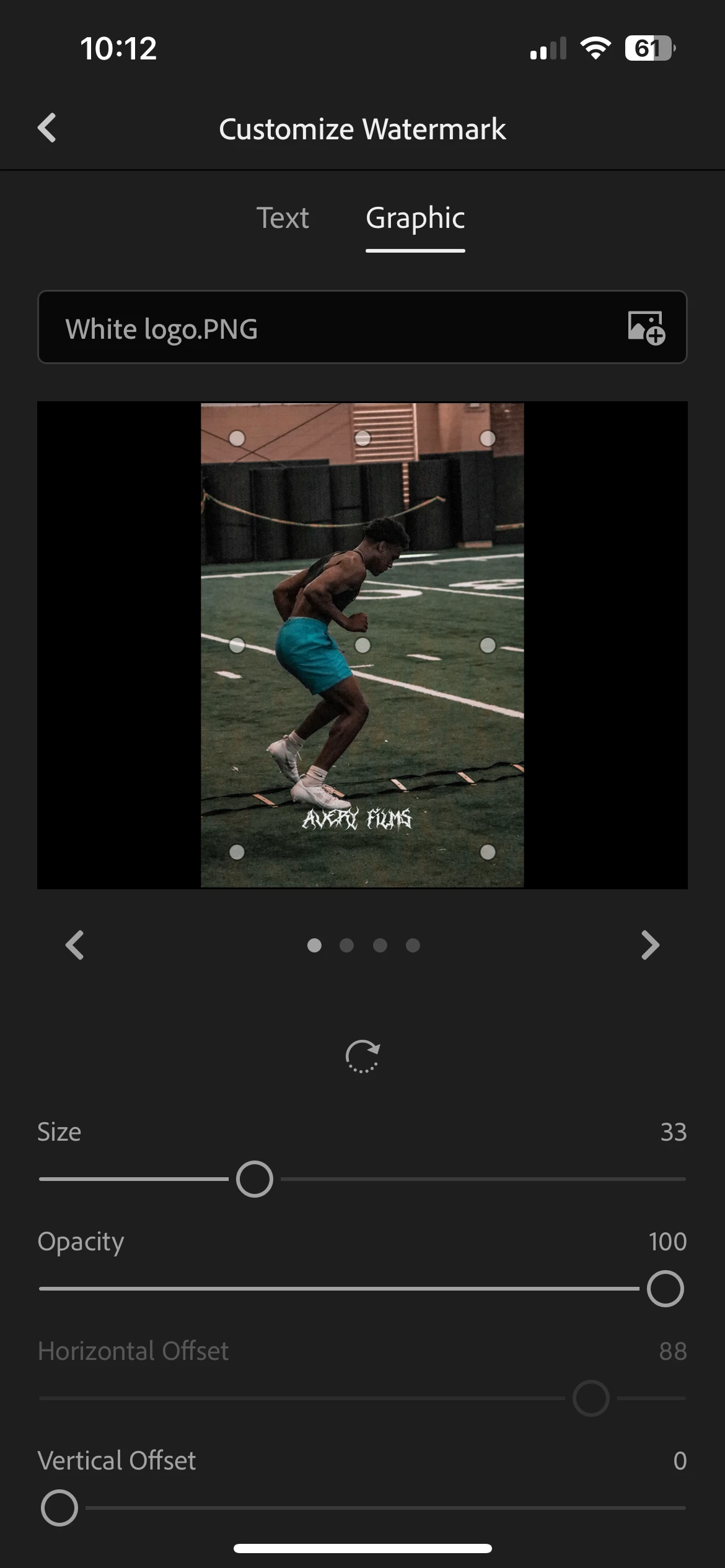Anchor watermark to middle-left position dot
The image size is (725, 1568).
tap(237, 645)
